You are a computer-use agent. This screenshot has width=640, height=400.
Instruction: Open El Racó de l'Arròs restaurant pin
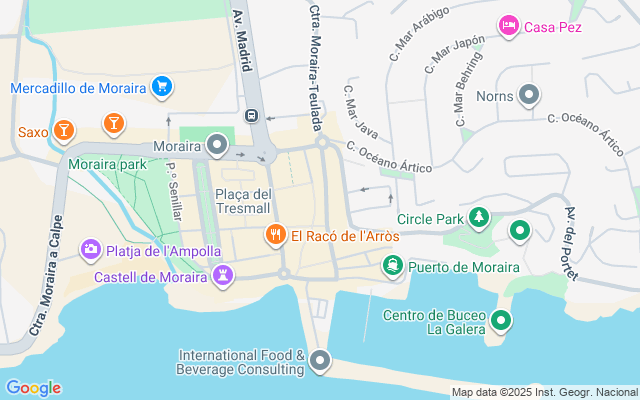pos(275,236)
